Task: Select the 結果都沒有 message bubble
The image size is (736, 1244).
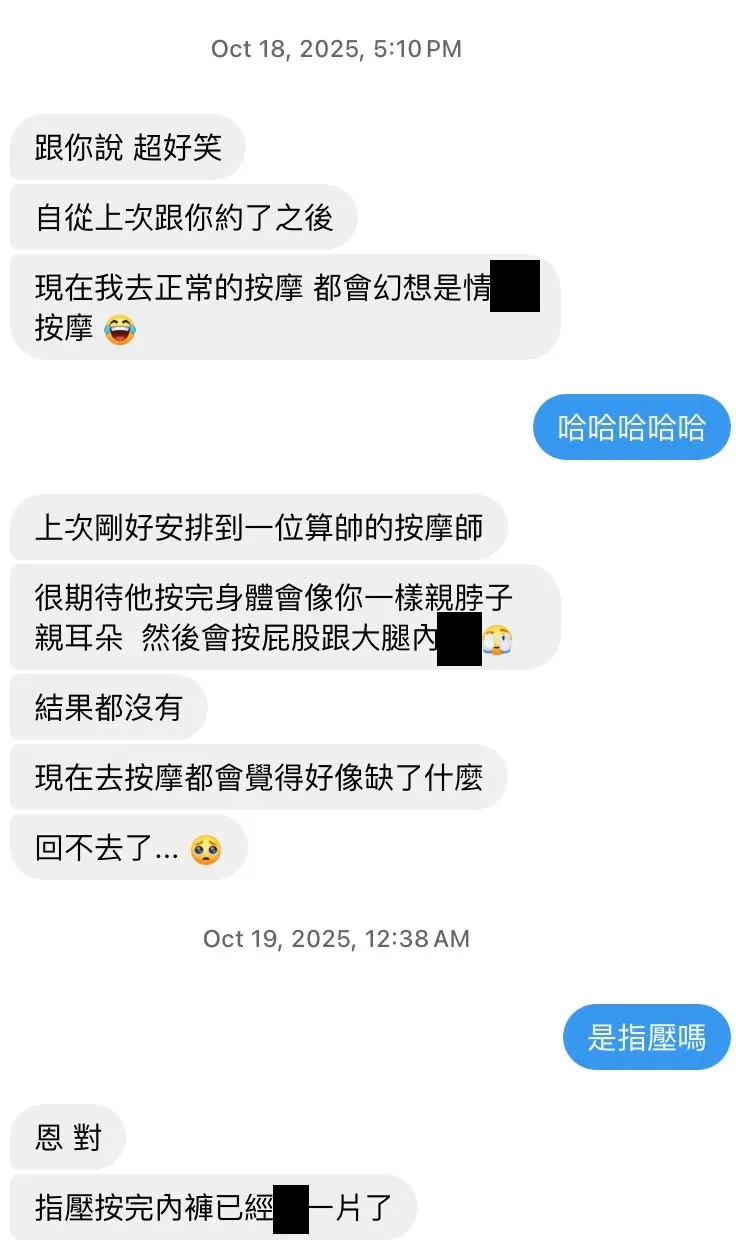Action: tap(108, 707)
